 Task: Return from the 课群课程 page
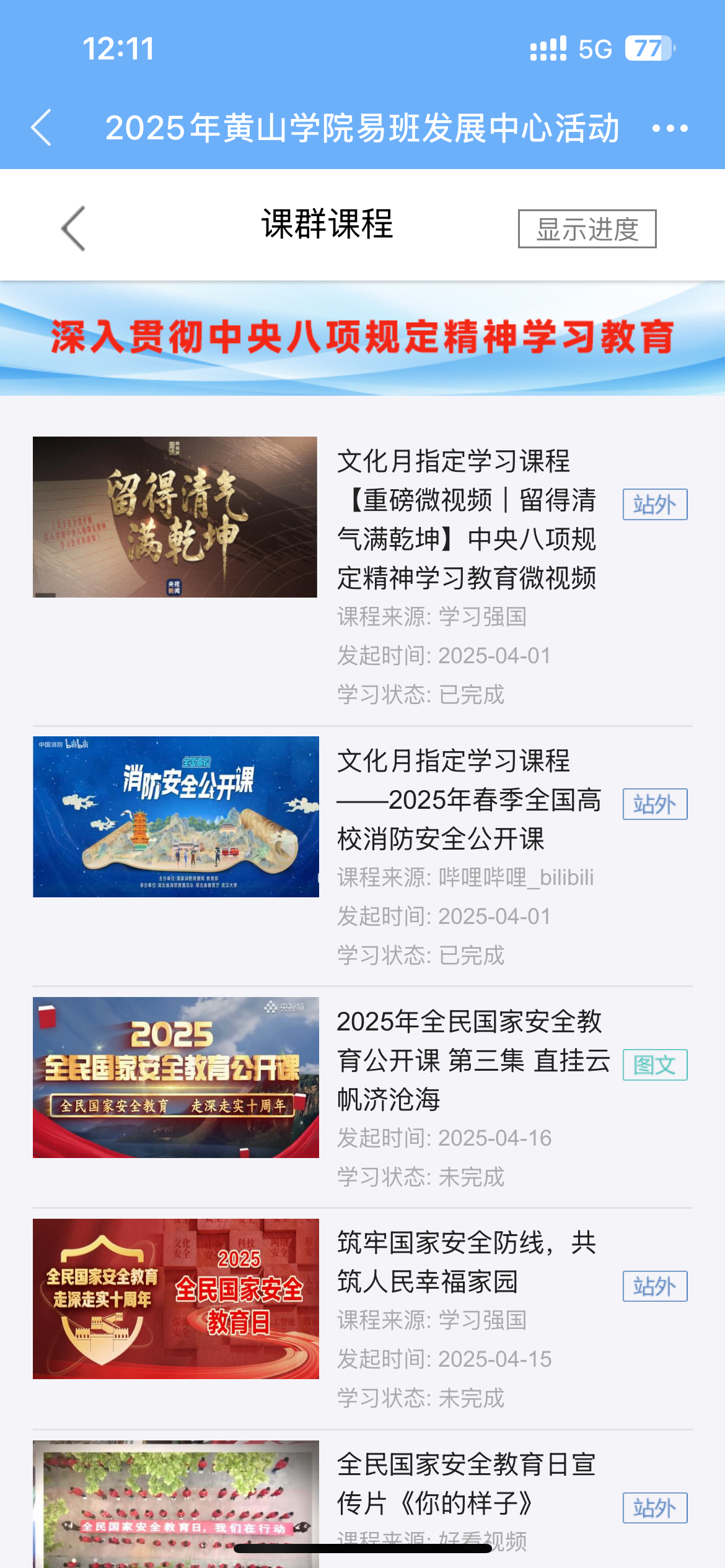point(73,229)
